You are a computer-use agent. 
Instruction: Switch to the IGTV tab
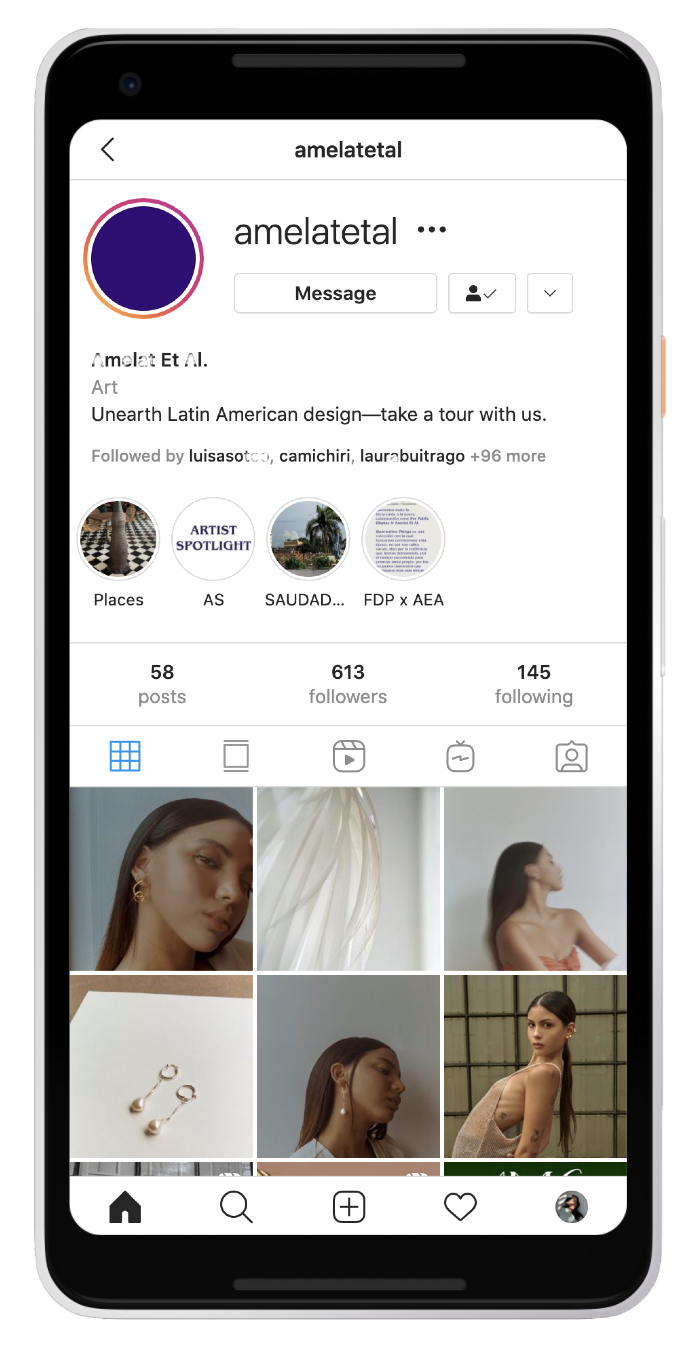click(460, 756)
